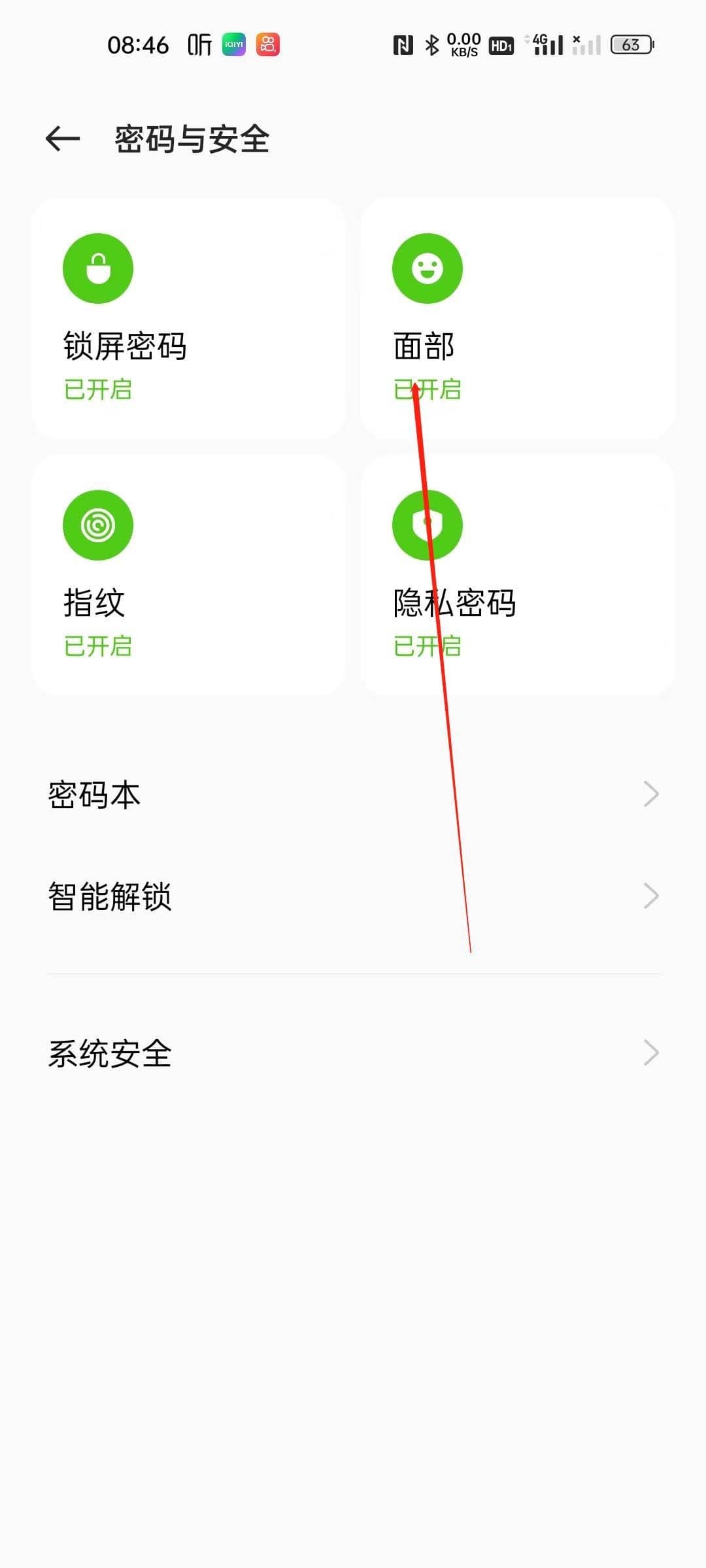Tap the battery indicator showing 63

point(631,44)
